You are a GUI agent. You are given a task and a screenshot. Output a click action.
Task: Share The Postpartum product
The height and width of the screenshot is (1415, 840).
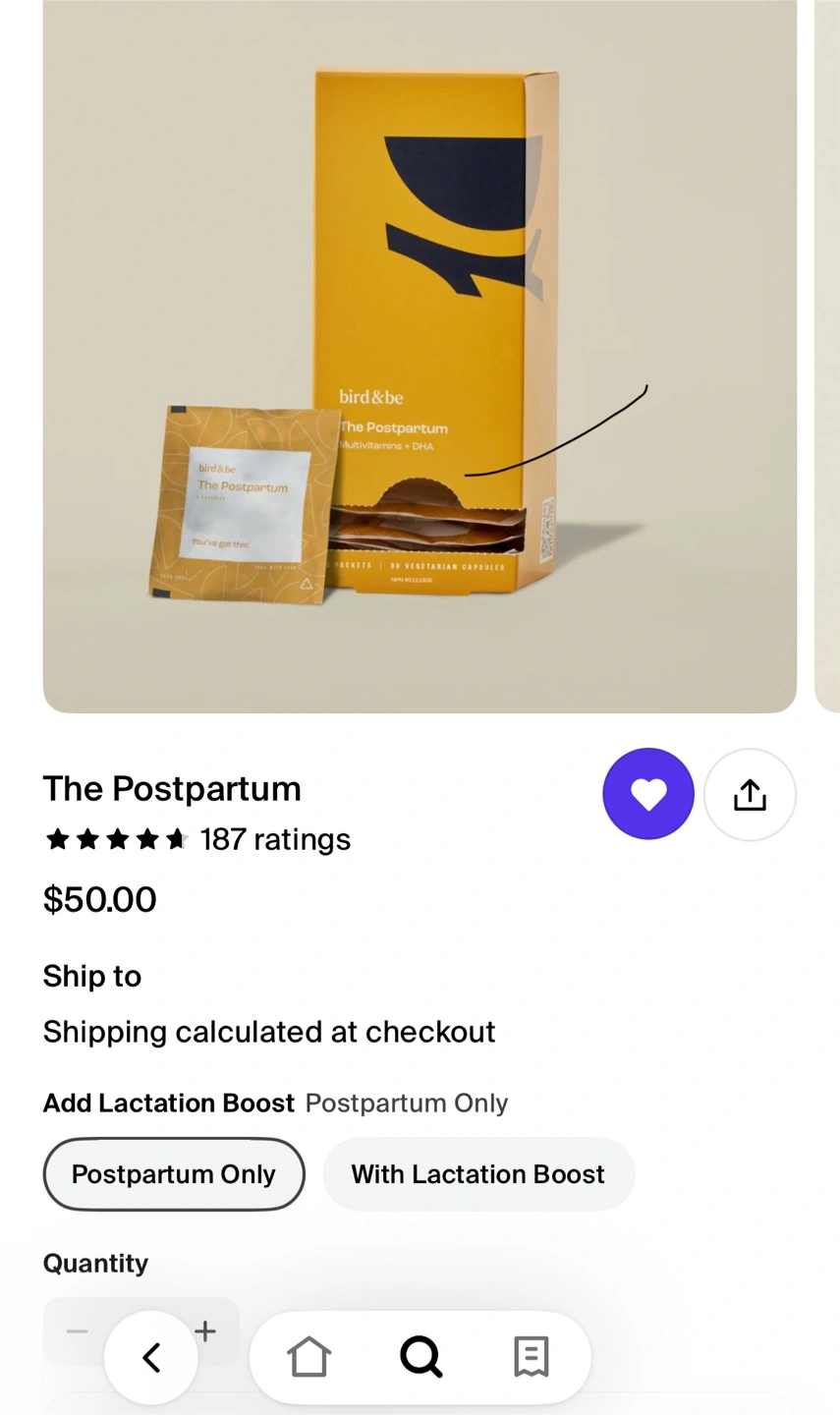751,794
